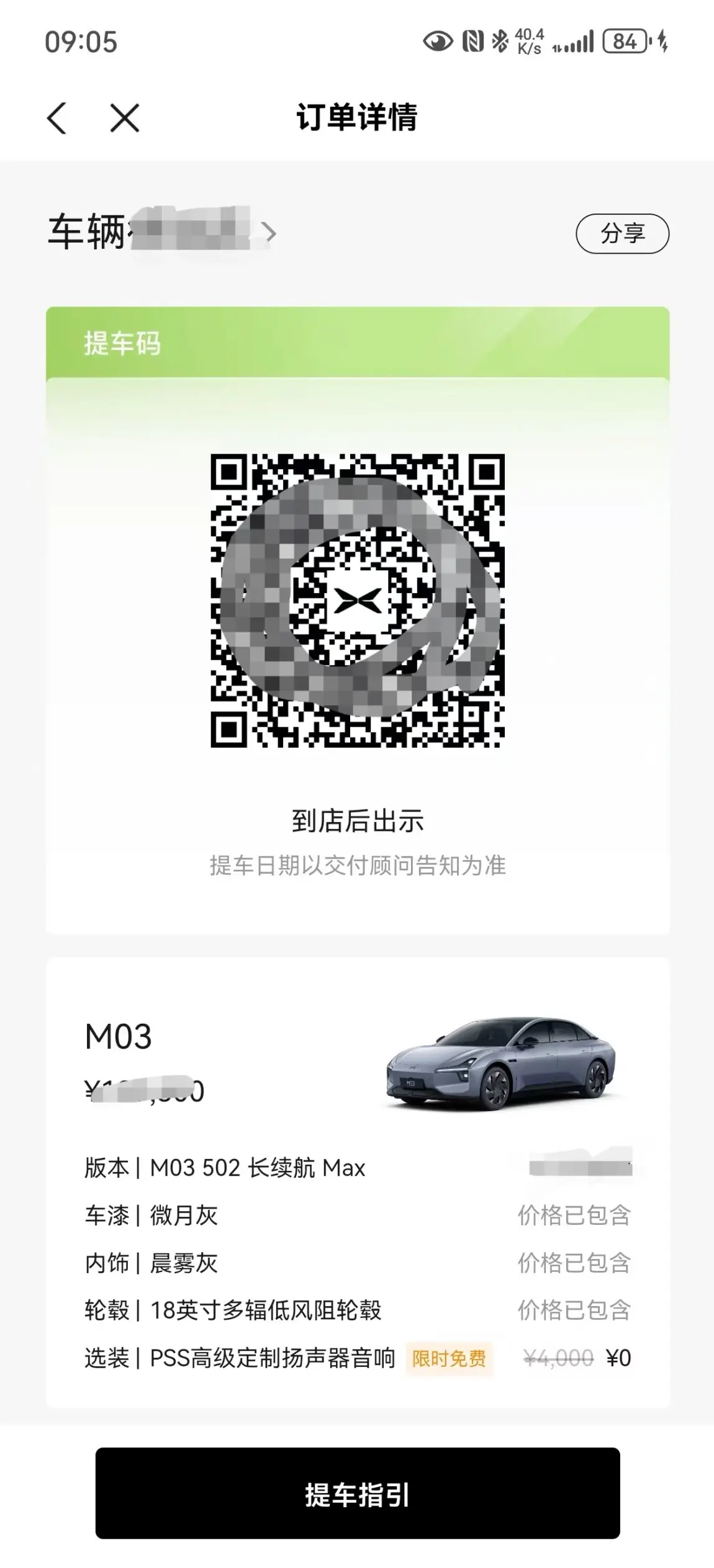This screenshot has width=714, height=1568.
Task: Tap the 分享 share button
Action: [x=622, y=234]
